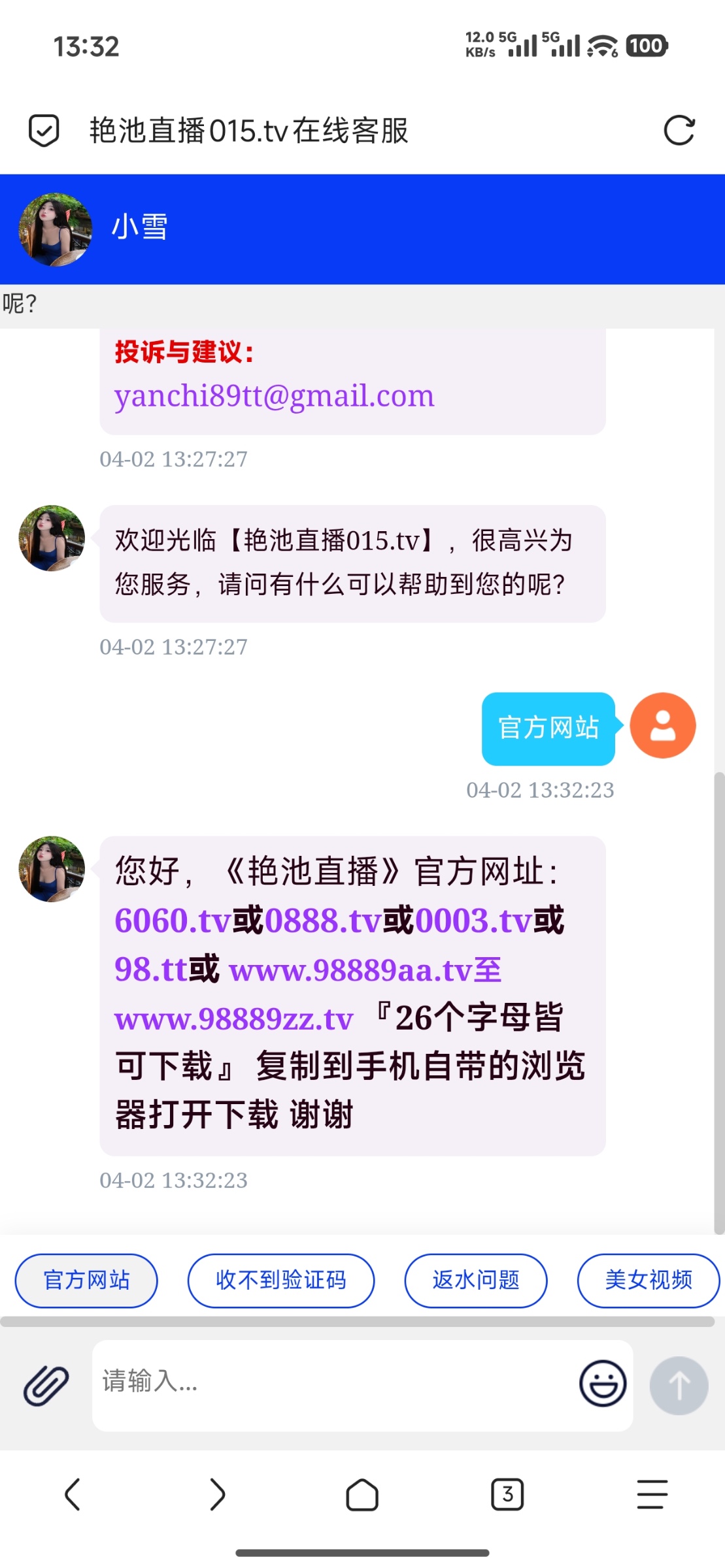This screenshot has height=1568, width=725.
Task: Open the 0003.tv link
Action: [x=473, y=921]
